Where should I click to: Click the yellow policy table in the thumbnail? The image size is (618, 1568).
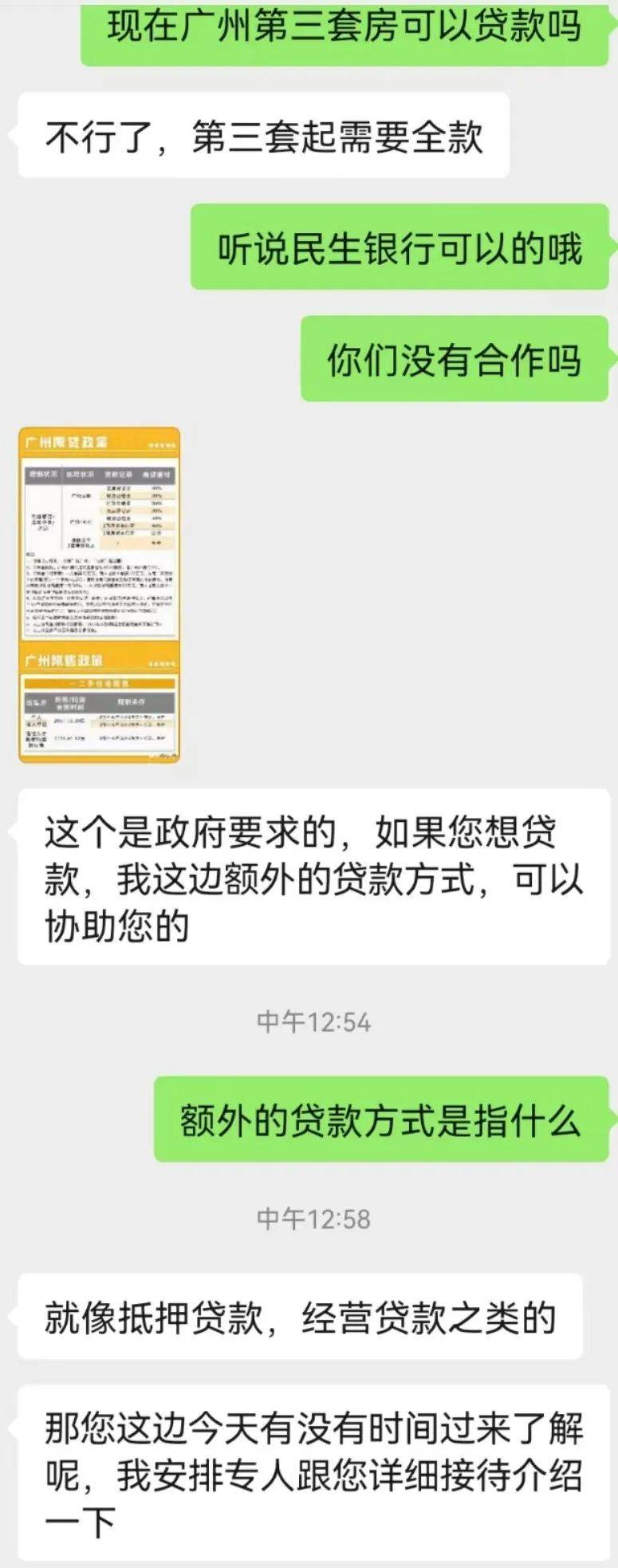(x=100, y=507)
